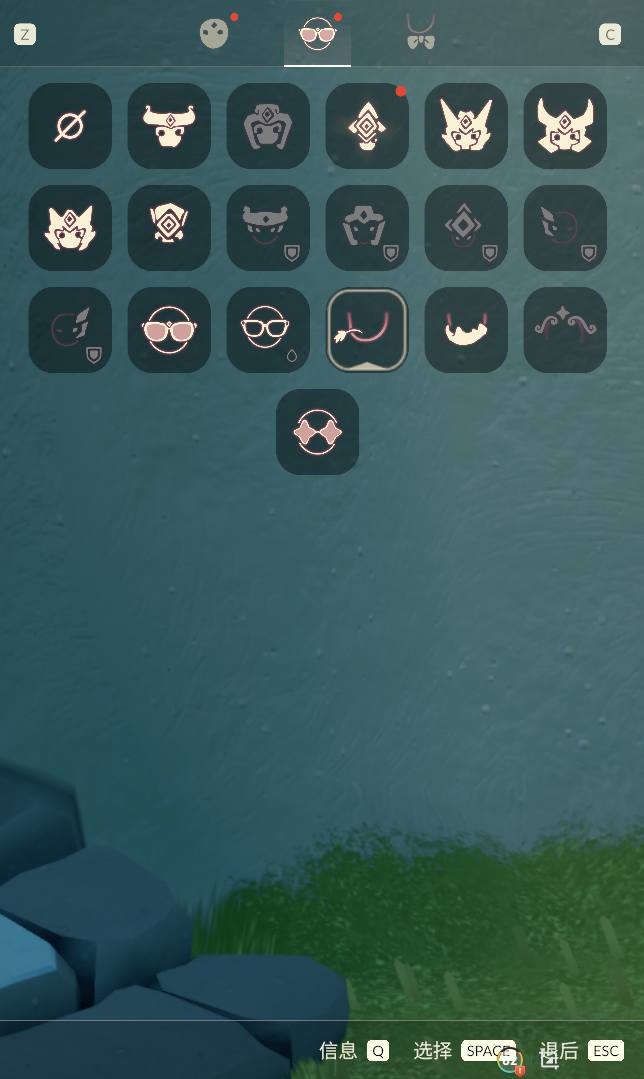Choose the white glasses with droplet
This screenshot has width=644, height=1079.
pos(267,330)
